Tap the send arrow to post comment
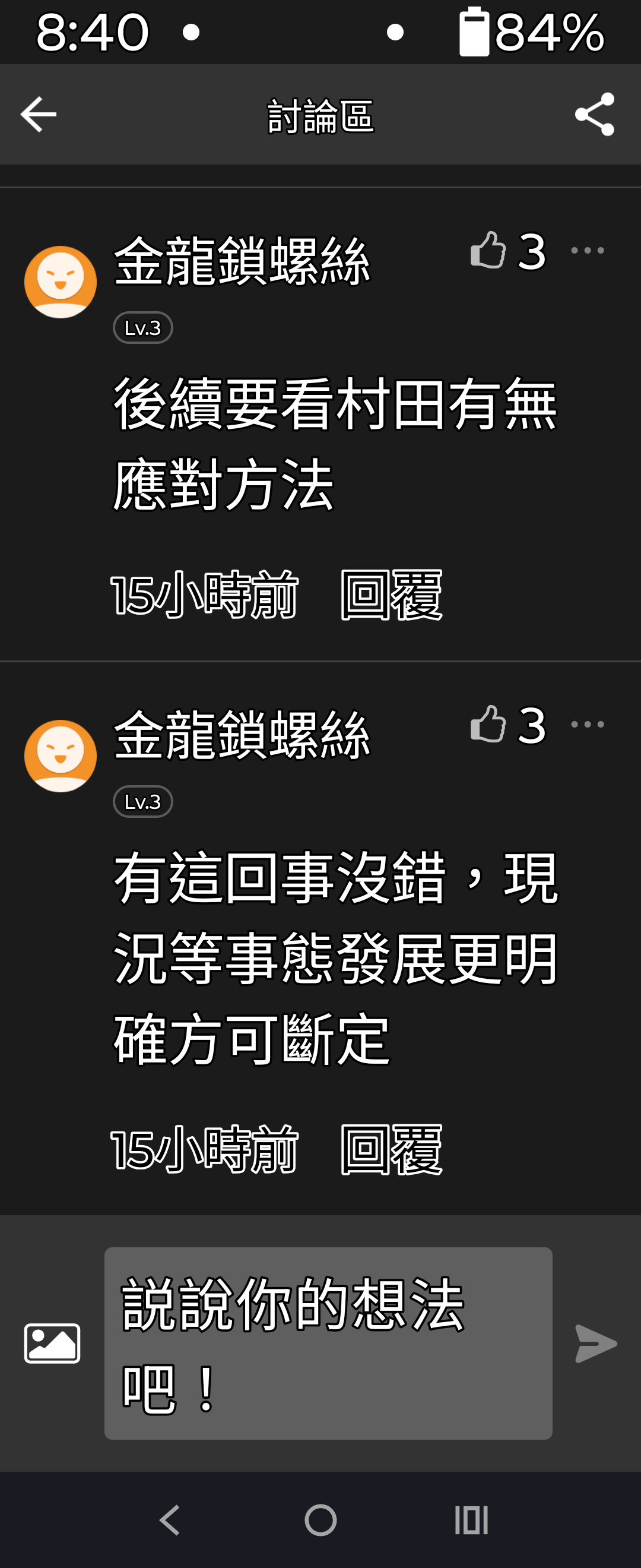The width and height of the screenshot is (641, 1568). pyautogui.click(x=596, y=1344)
